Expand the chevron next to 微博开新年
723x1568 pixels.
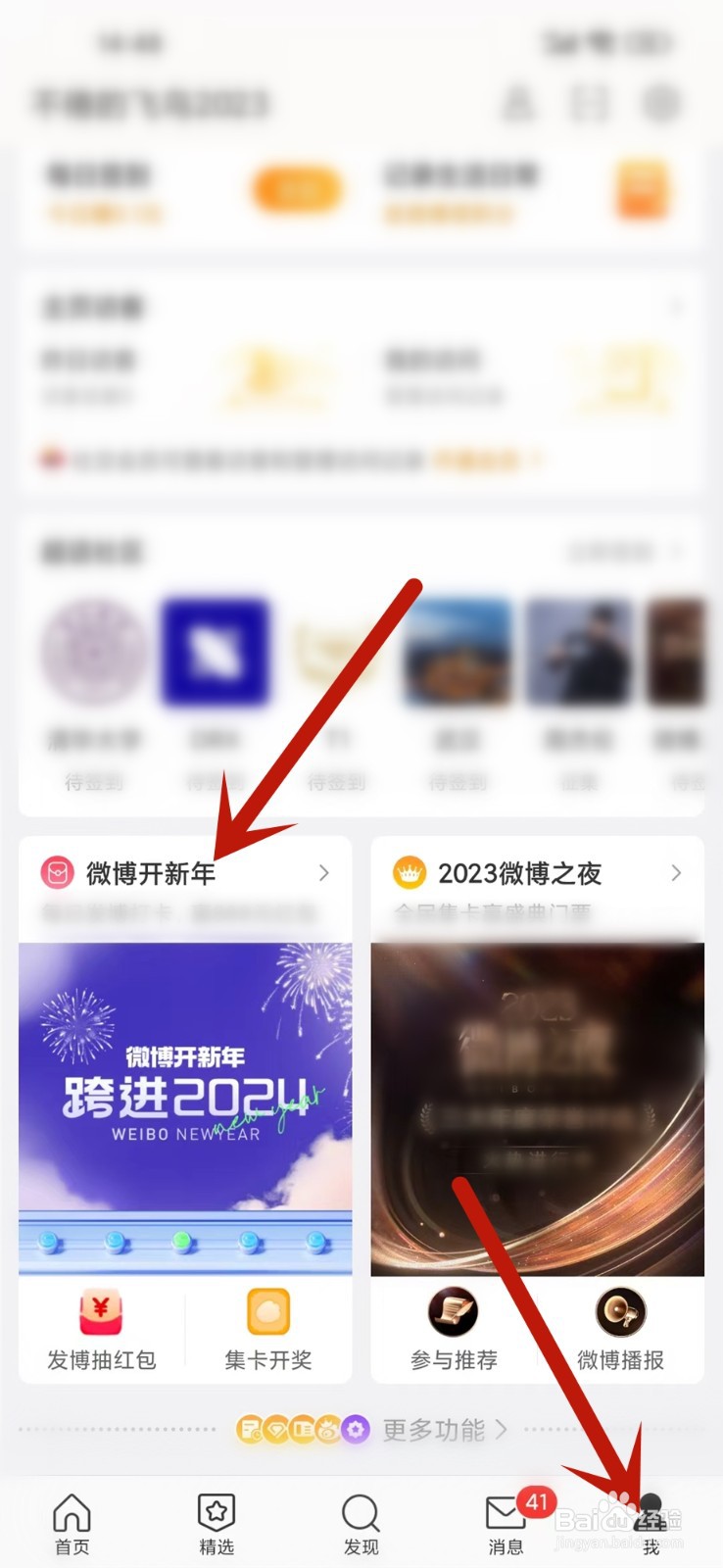click(x=321, y=872)
